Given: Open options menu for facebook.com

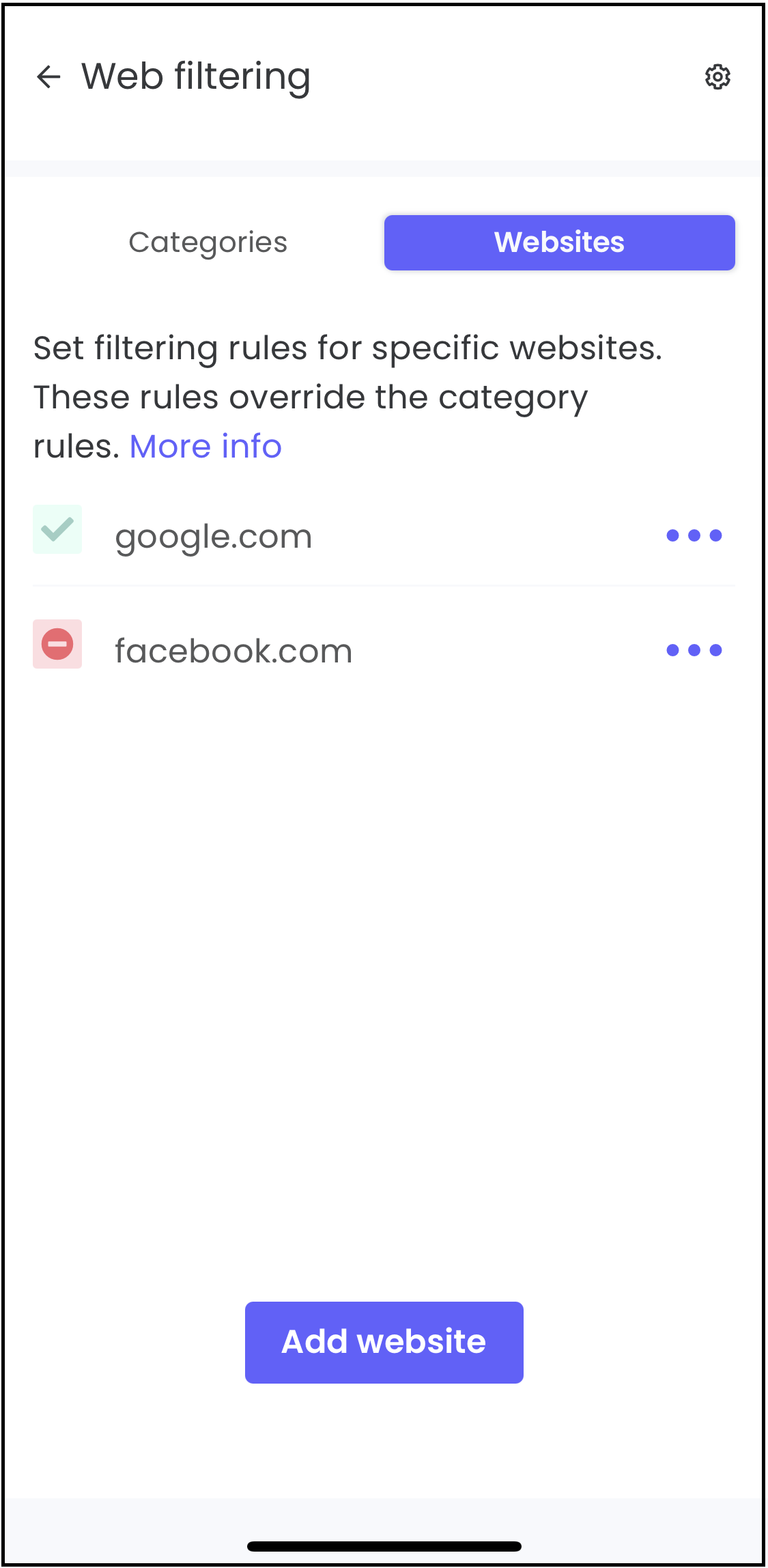Looking at the screenshot, I should (x=694, y=650).
